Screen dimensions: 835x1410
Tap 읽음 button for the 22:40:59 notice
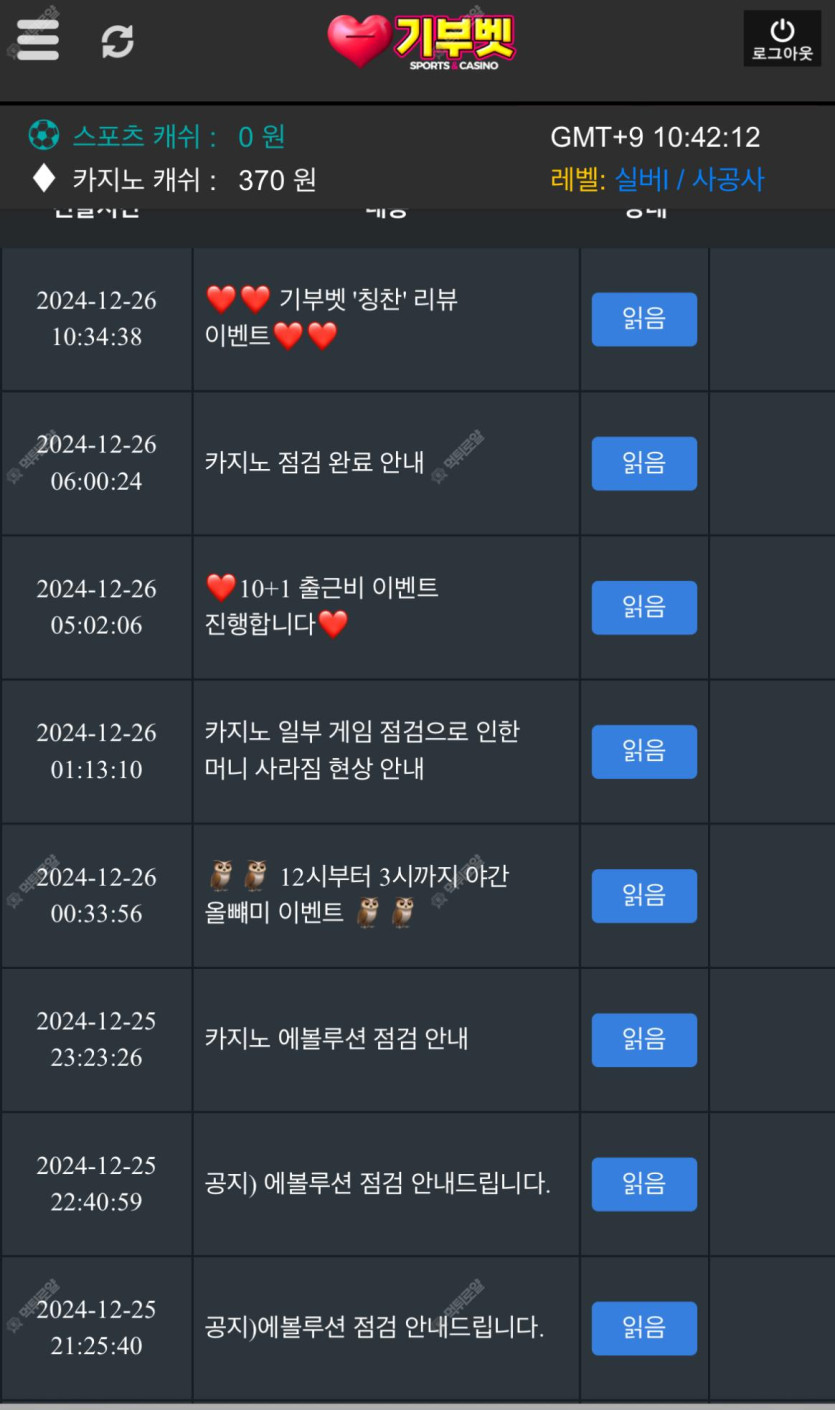pos(644,1184)
